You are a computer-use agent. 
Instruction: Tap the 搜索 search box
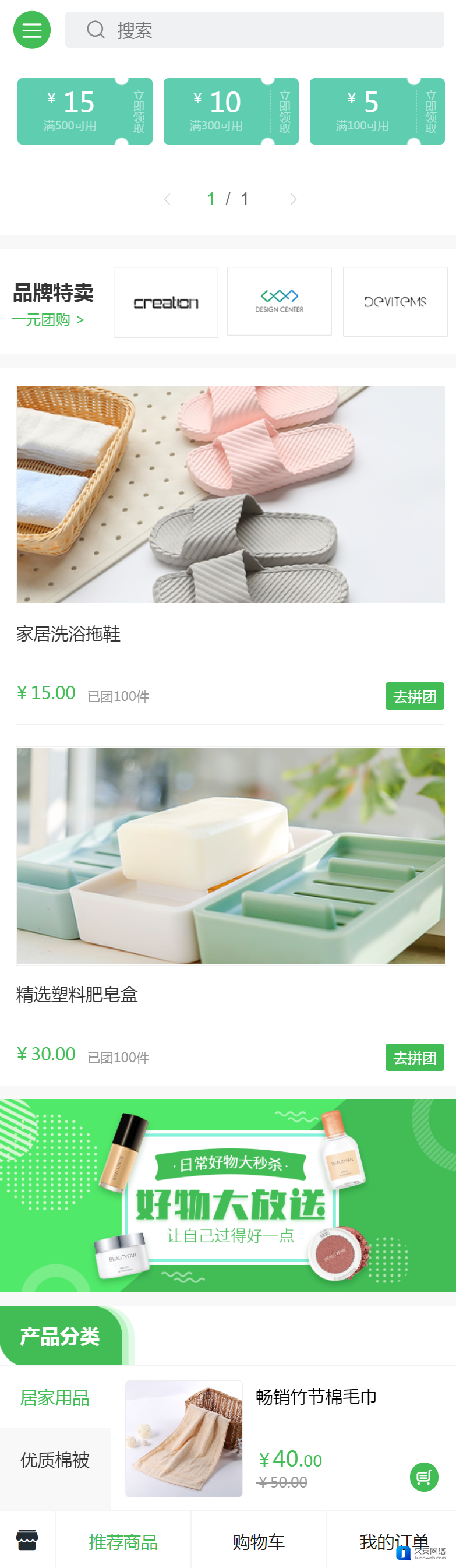click(x=255, y=30)
